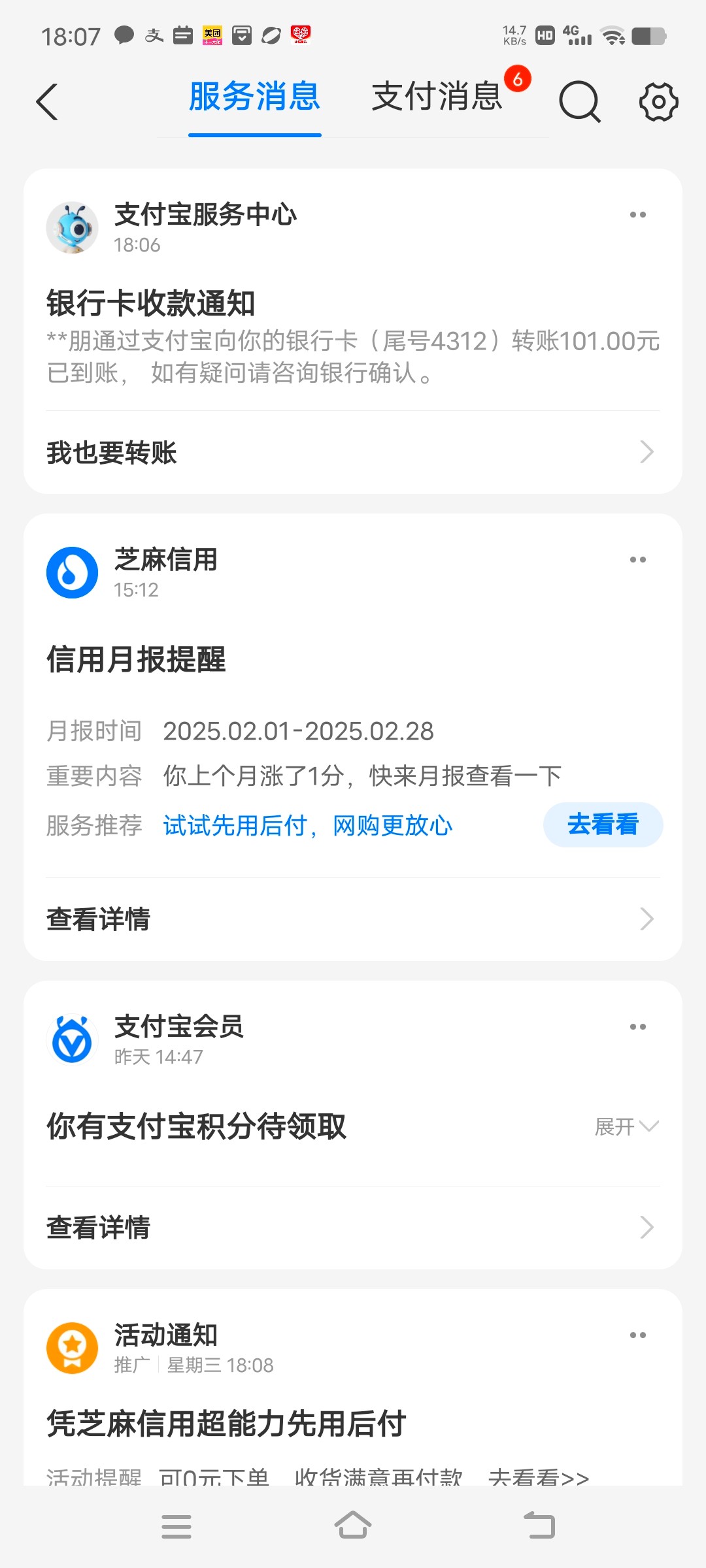Switch to the 支付消息 tab

(x=437, y=97)
